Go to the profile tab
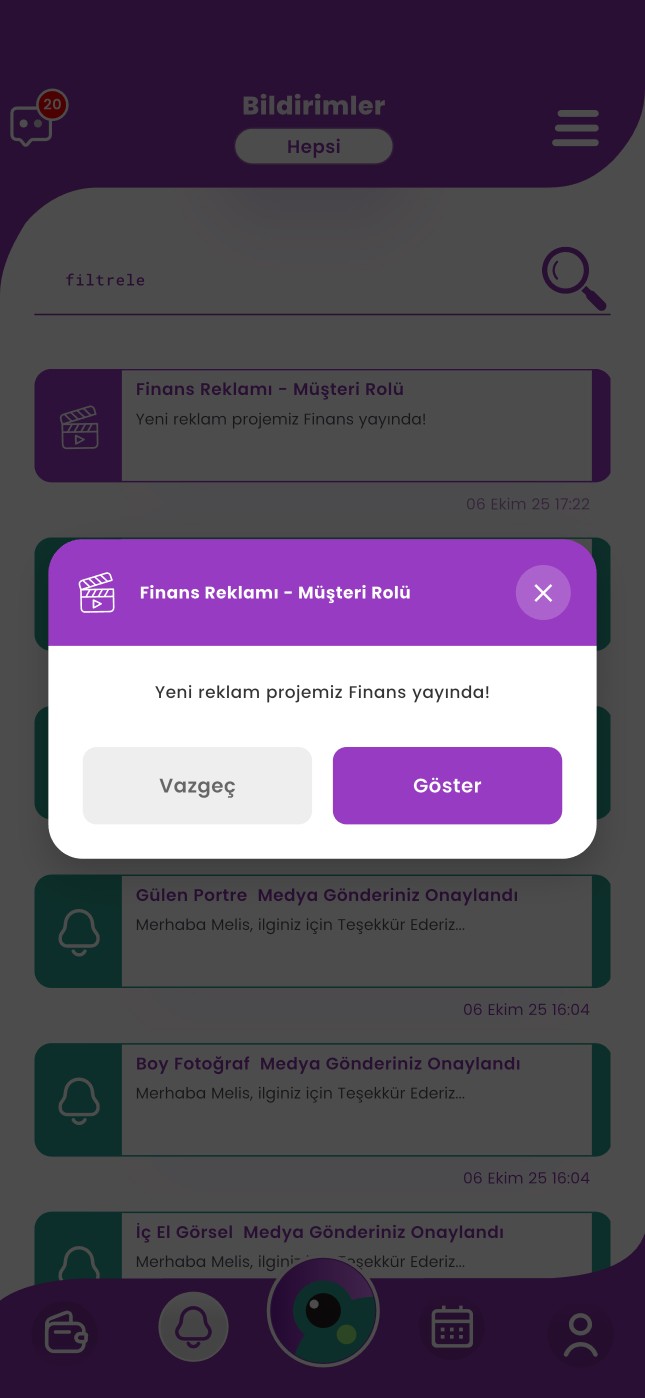This screenshot has height=1398, width=645. point(580,1334)
